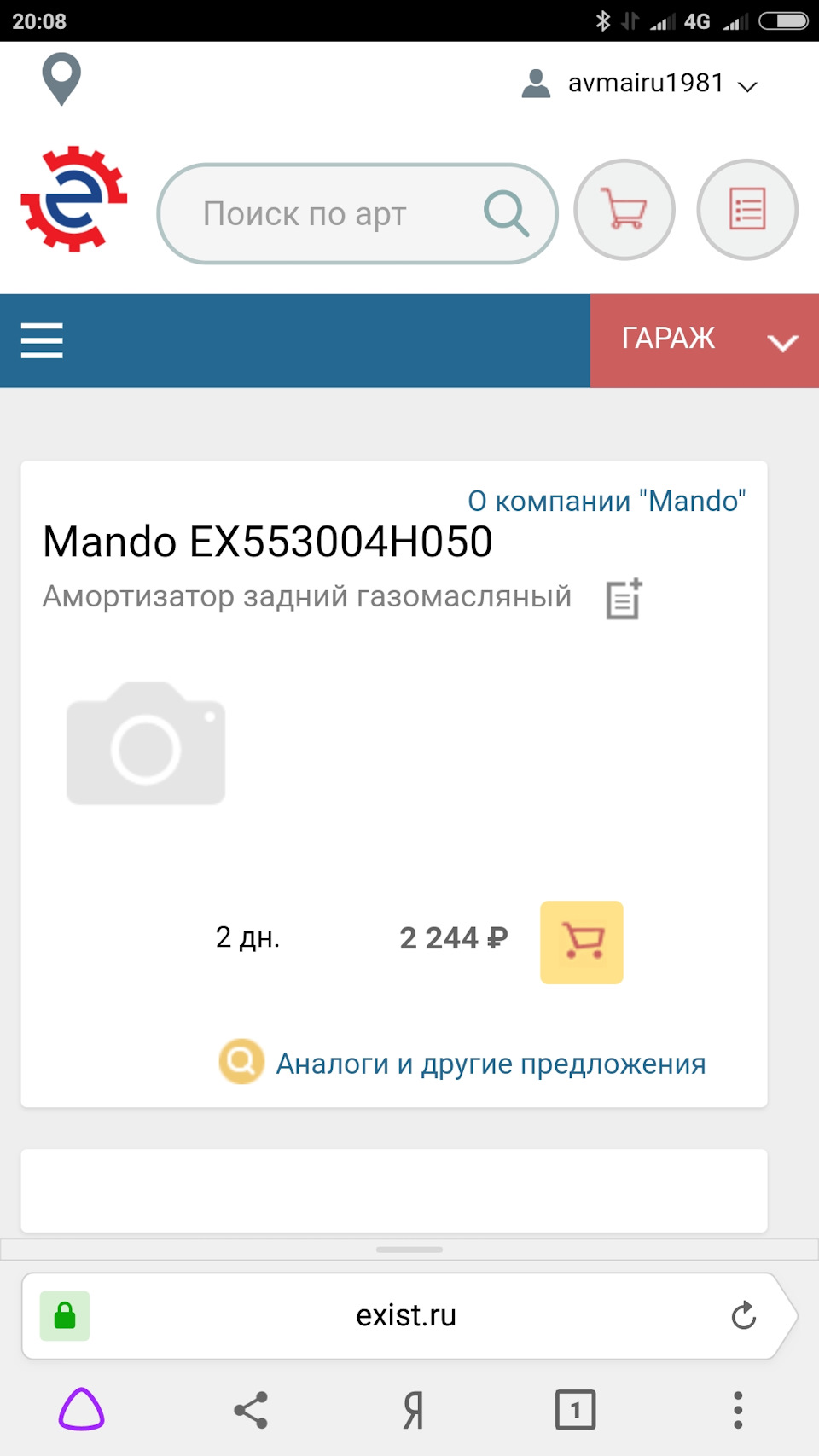Tap the exist.ru address bar
Viewport: 819px width, 1456px height.
pyautogui.click(x=406, y=1316)
